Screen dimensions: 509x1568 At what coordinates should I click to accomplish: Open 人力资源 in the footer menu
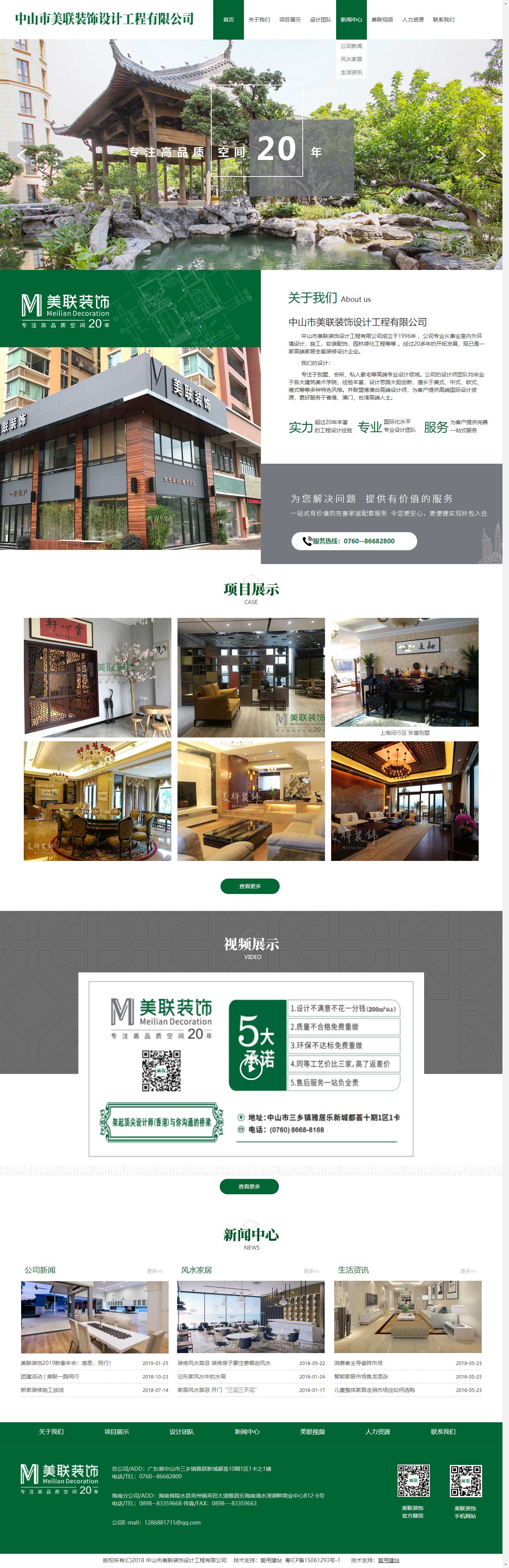[x=378, y=1432]
